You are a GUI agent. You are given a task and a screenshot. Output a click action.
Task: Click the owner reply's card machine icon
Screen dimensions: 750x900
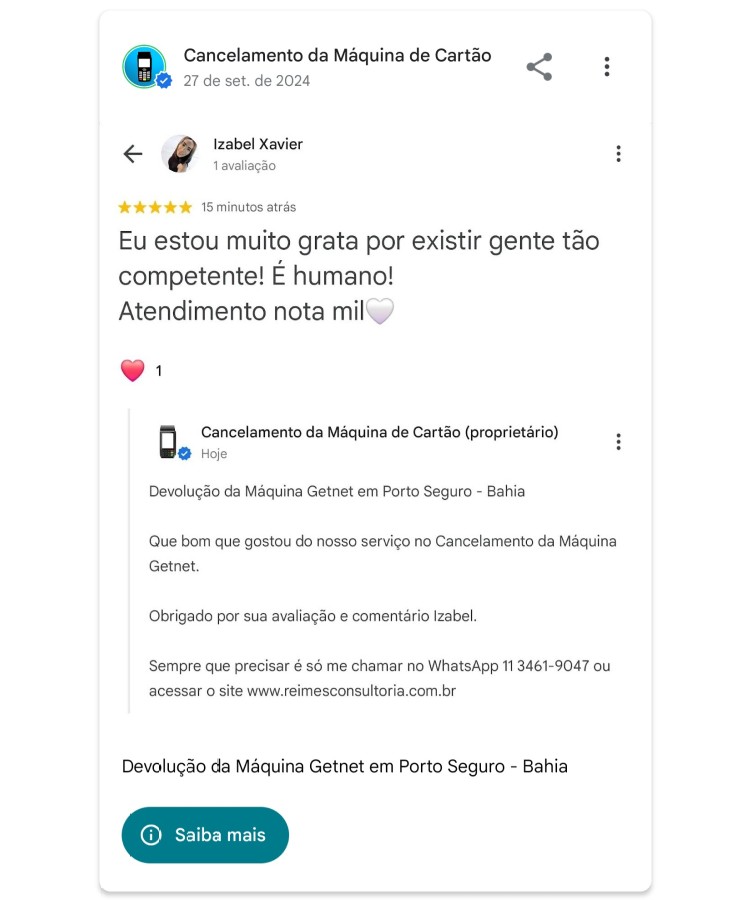168,441
